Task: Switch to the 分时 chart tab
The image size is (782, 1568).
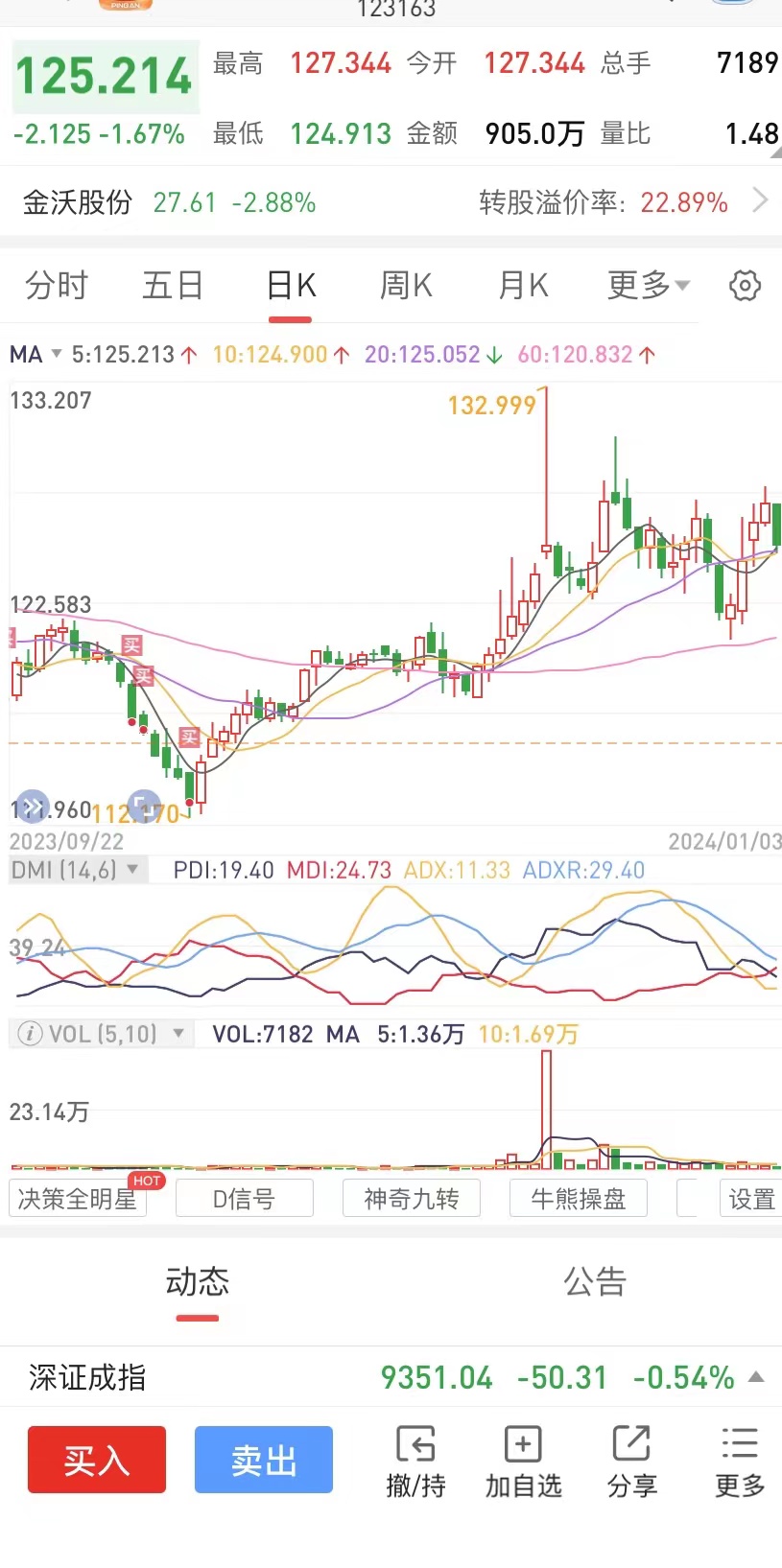Action: 57,286
